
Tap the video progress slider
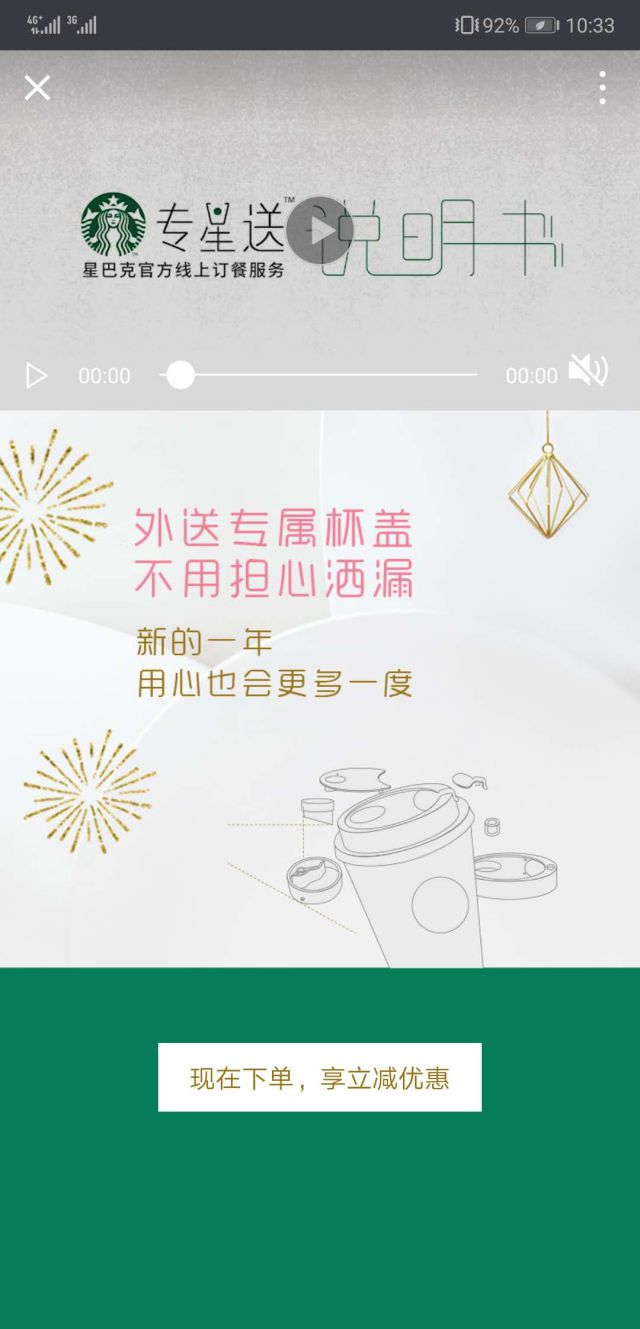coord(318,375)
